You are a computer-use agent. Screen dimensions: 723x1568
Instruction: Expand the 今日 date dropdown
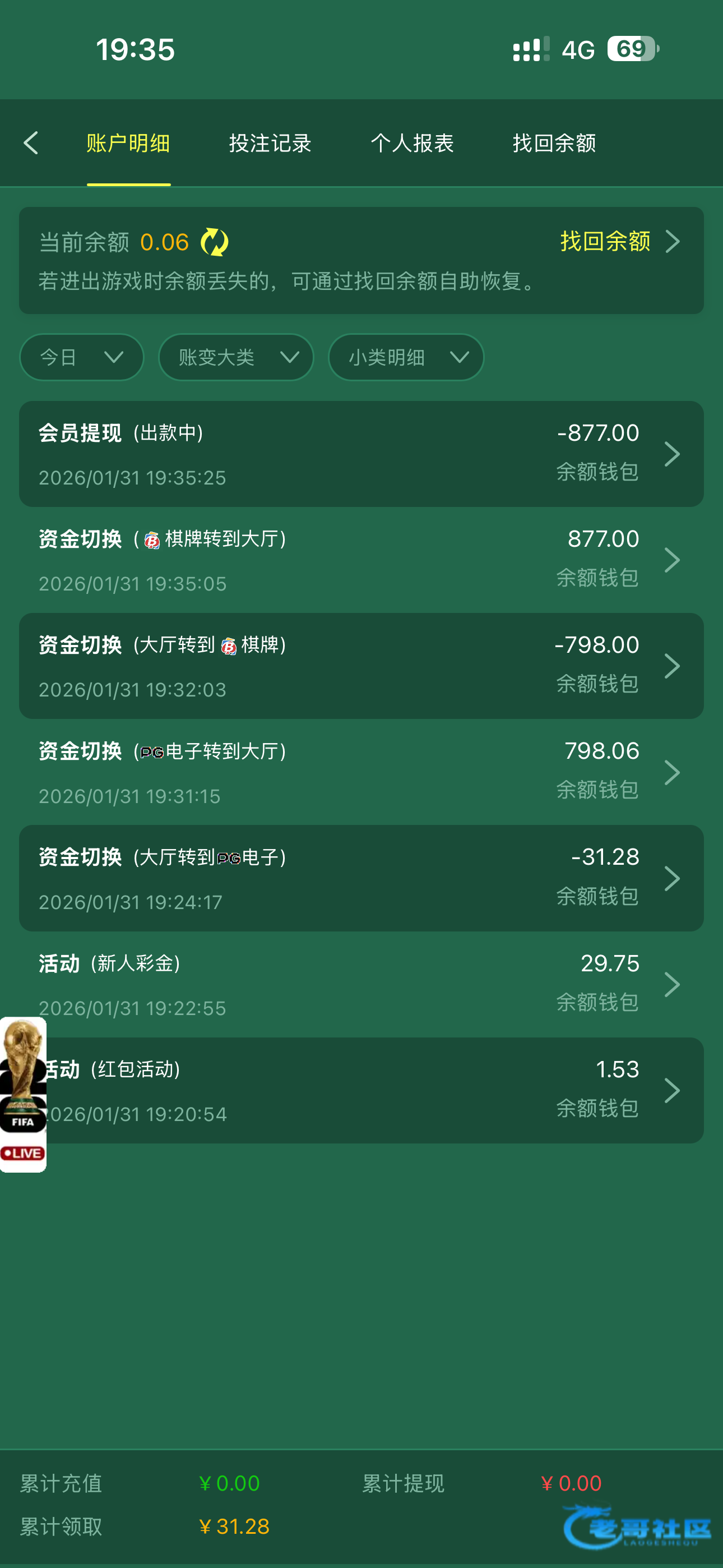click(x=82, y=357)
